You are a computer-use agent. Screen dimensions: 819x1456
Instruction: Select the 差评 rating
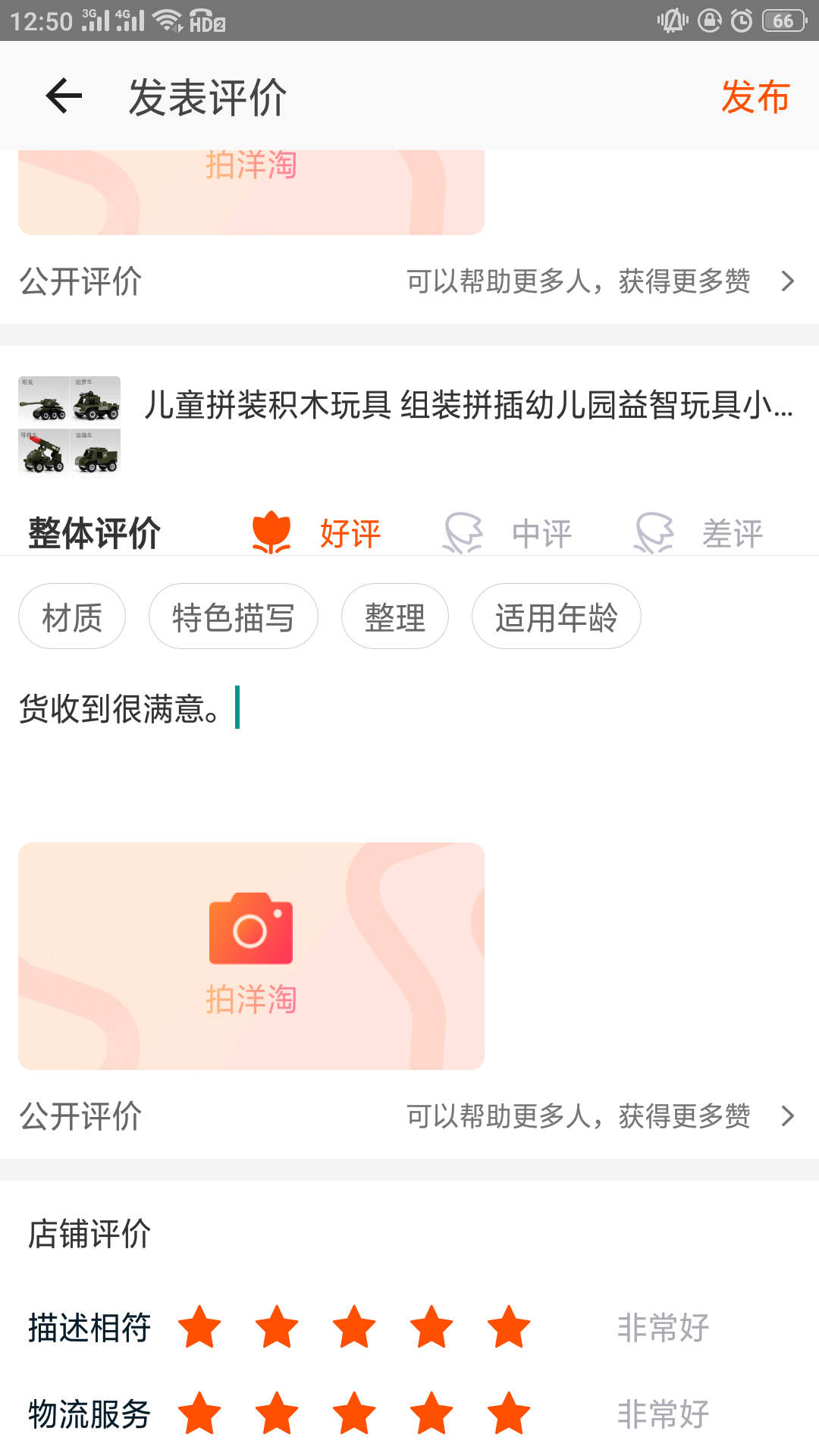pyautogui.click(x=700, y=533)
